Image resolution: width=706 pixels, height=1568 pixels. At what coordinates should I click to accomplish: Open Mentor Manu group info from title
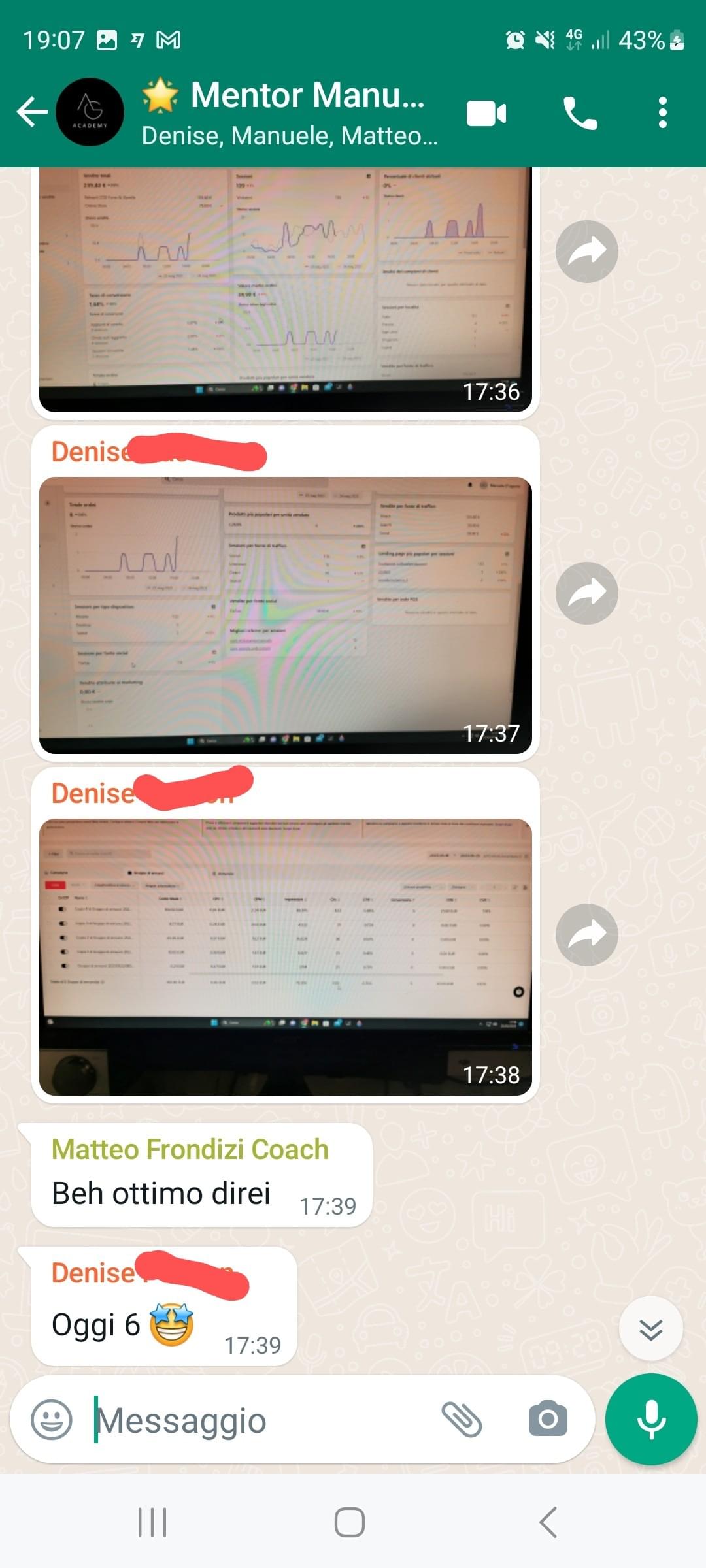290,112
